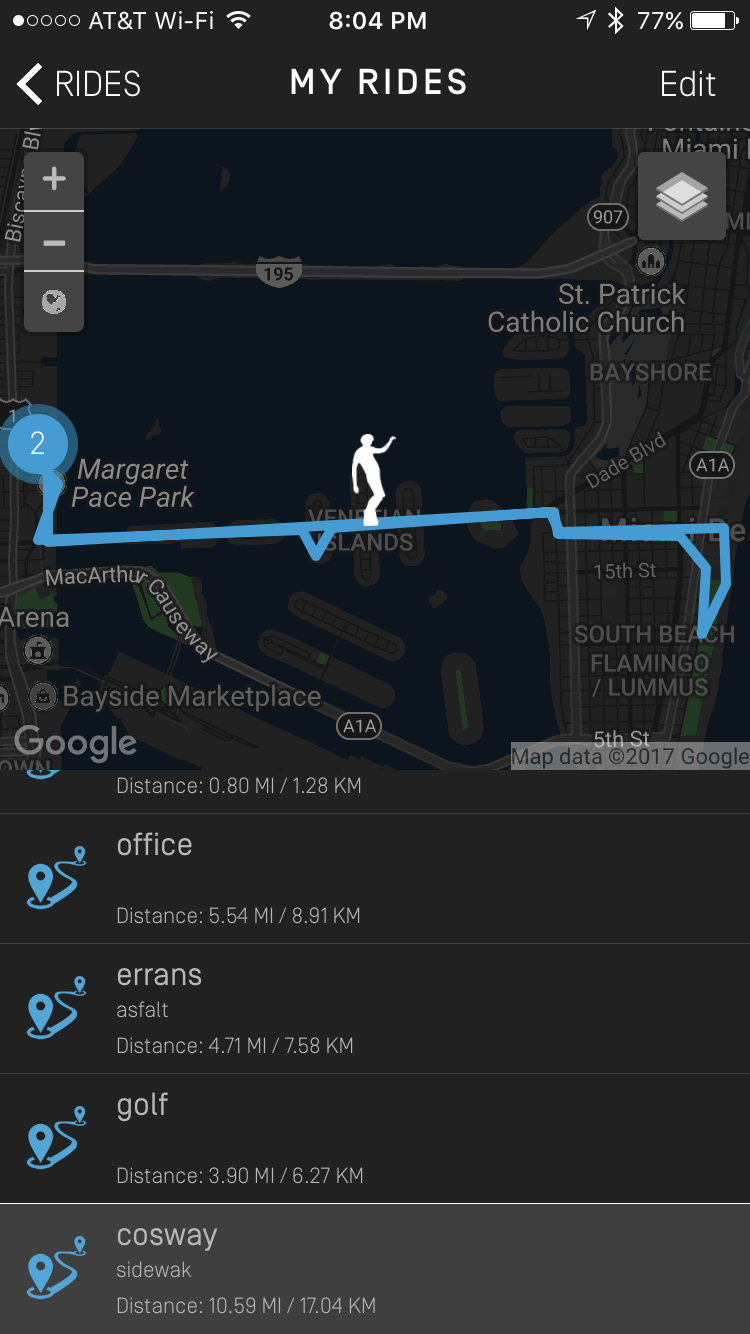View the cosway ride
750x1334 pixels.
375,1268
